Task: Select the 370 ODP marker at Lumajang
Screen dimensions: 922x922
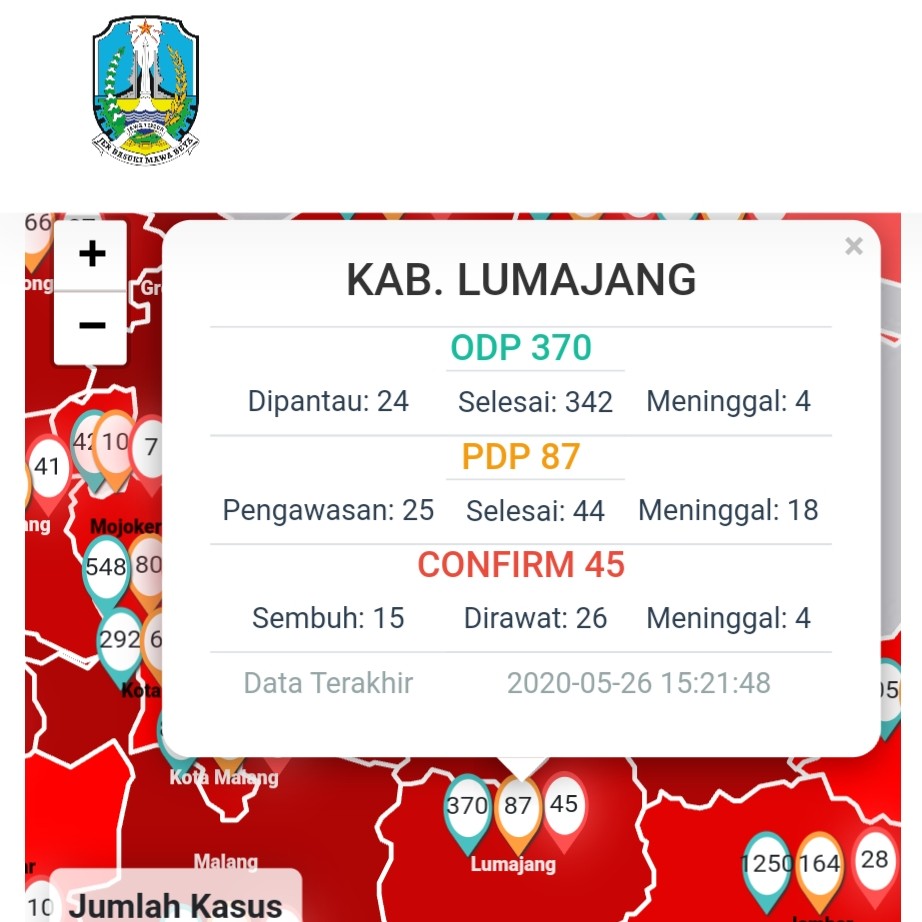Action: [x=467, y=806]
